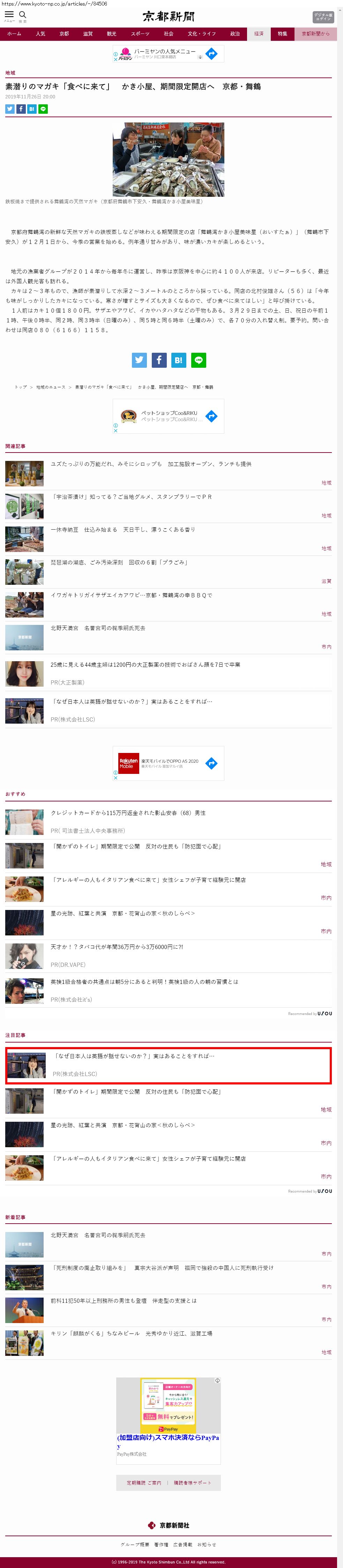The width and height of the screenshot is (343, 1568).
Task: Go to the スポーツ section tab
Action: (x=140, y=34)
